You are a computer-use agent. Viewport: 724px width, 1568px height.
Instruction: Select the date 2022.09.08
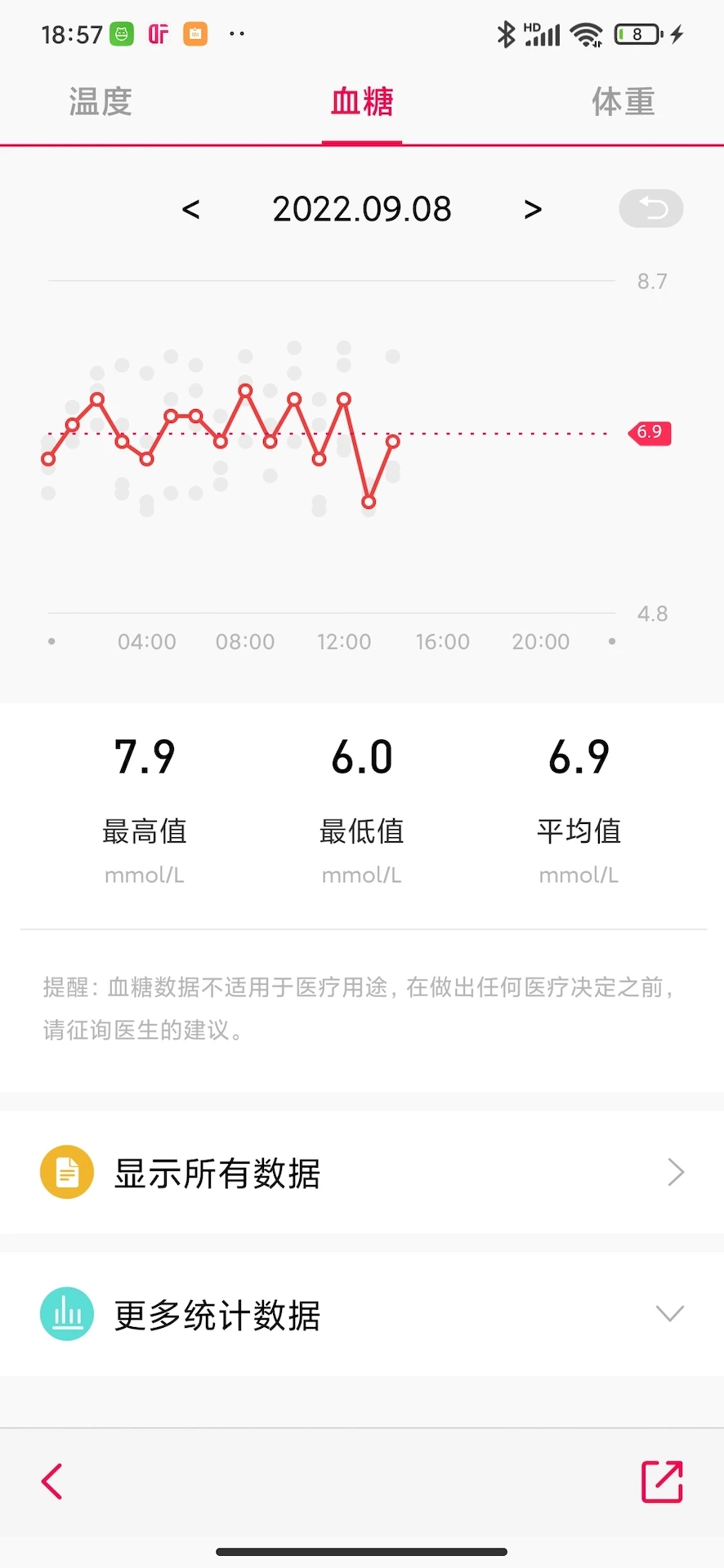(362, 208)
